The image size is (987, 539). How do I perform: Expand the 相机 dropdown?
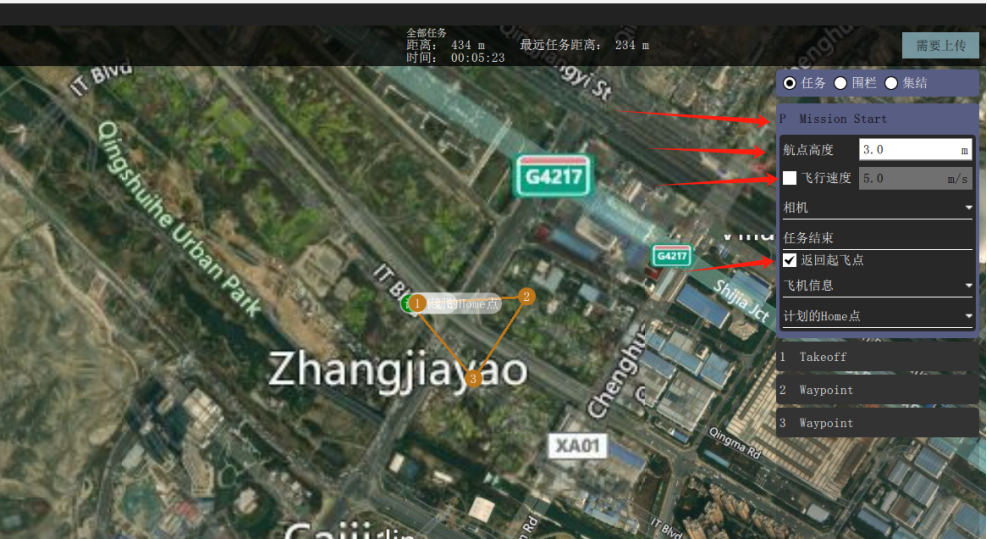point(876,208)
